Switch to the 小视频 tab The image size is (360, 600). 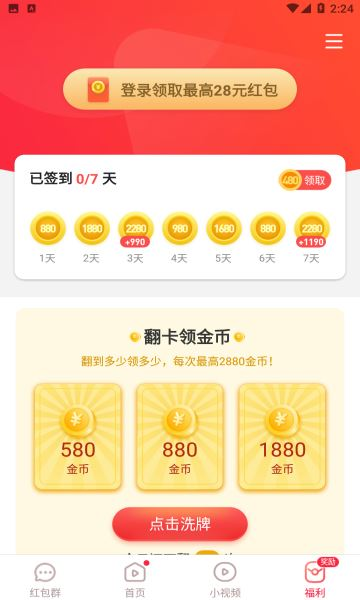point(225,579)
